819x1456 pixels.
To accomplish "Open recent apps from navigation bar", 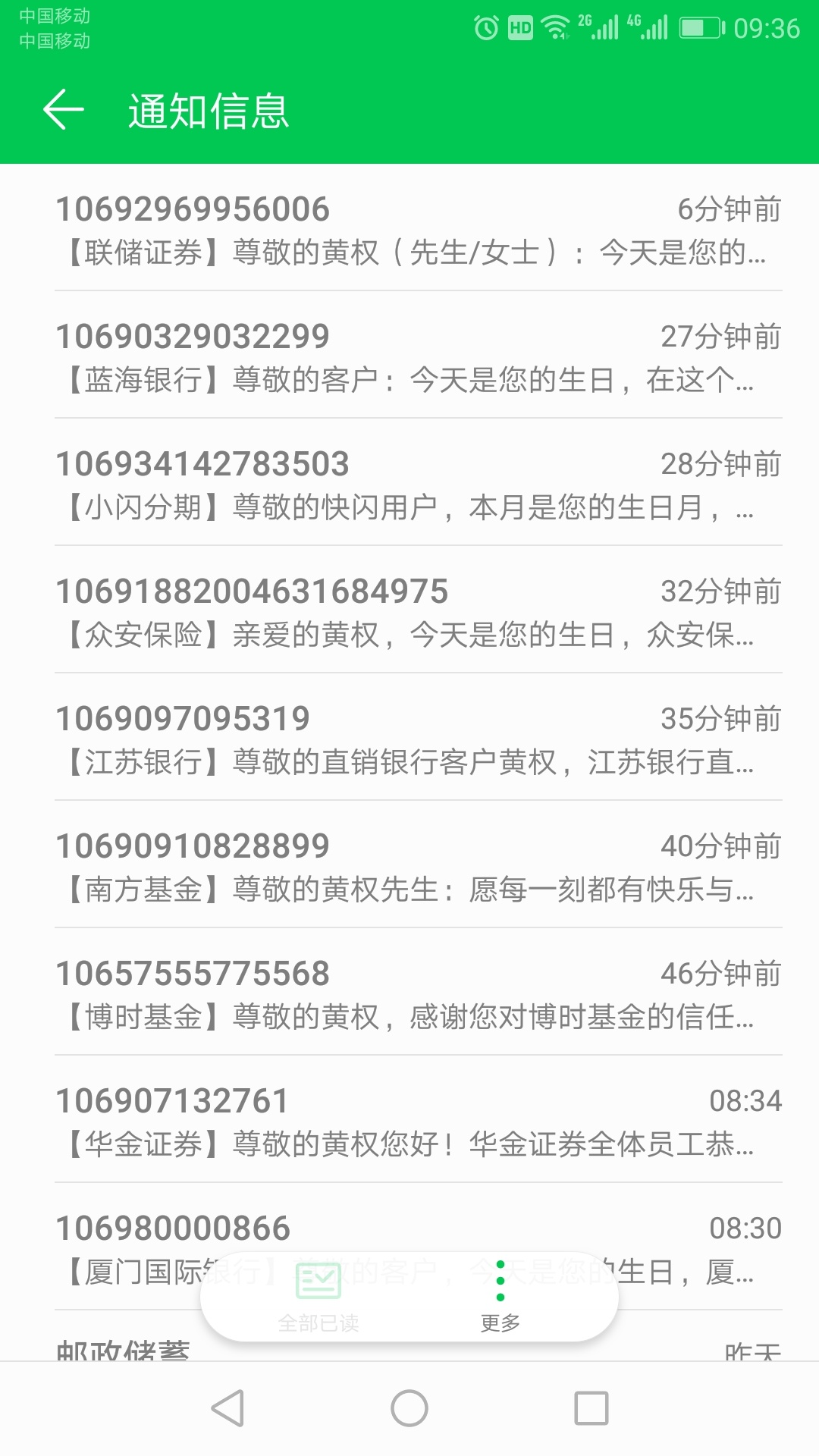I will point(591,1408).
